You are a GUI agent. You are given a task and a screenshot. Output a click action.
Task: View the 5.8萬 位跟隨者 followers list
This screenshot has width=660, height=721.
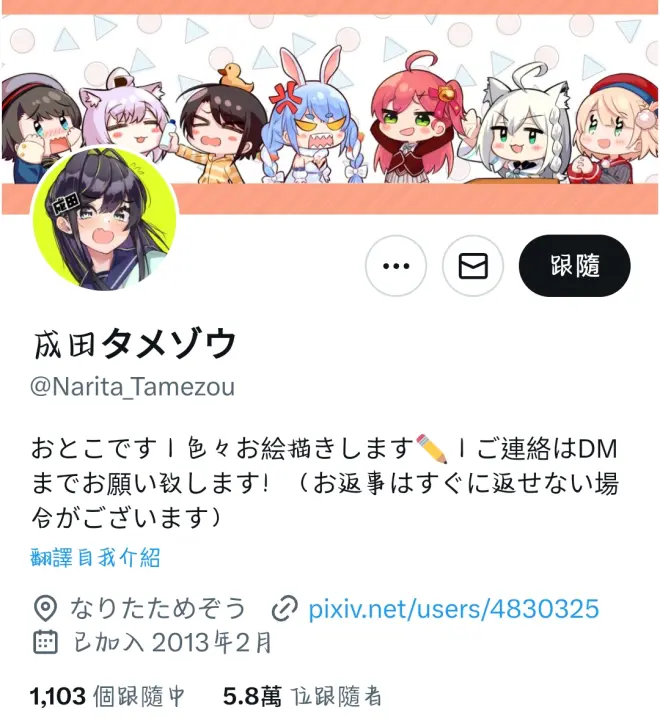coord(301,696)
